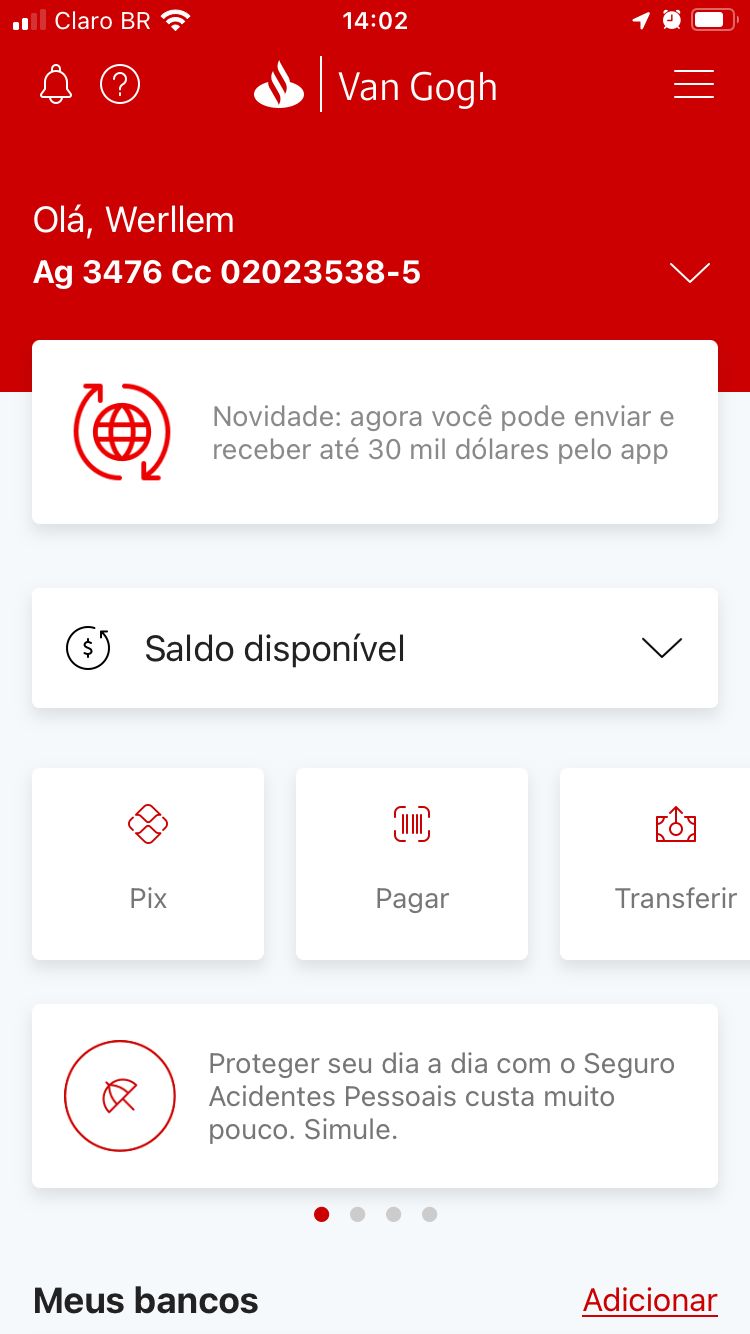Expand Saldo disponível
750x1334 pixels.
click(x=375, y=648)
